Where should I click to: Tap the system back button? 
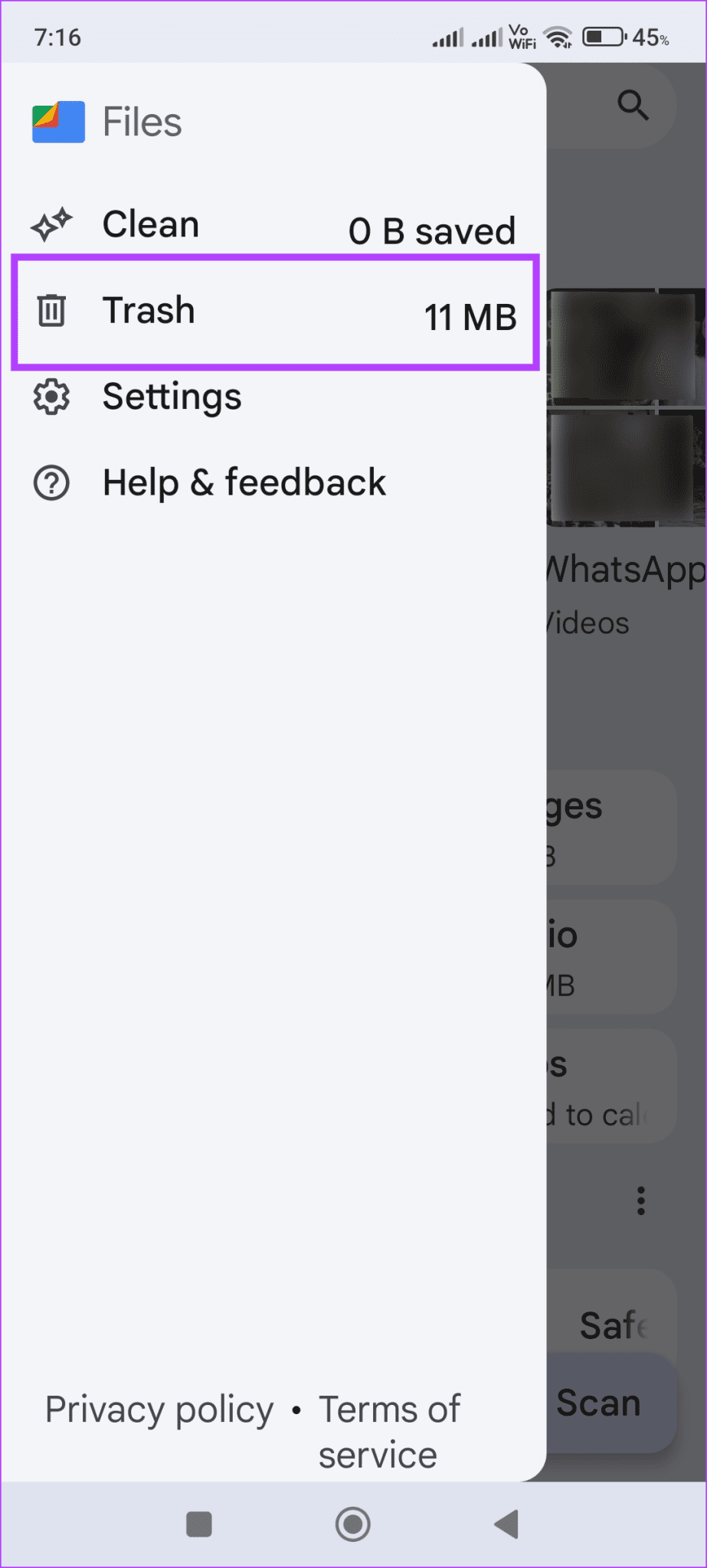(x=507, y=1524)
